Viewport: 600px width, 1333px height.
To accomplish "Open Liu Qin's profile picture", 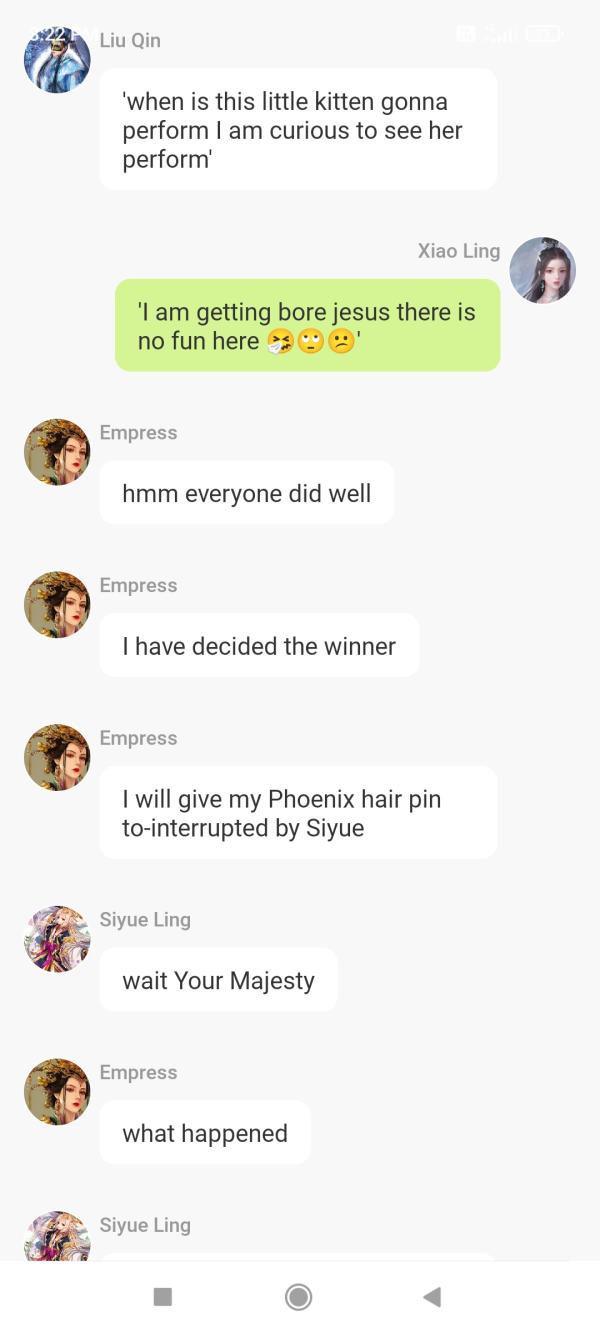I will (57, 60).
